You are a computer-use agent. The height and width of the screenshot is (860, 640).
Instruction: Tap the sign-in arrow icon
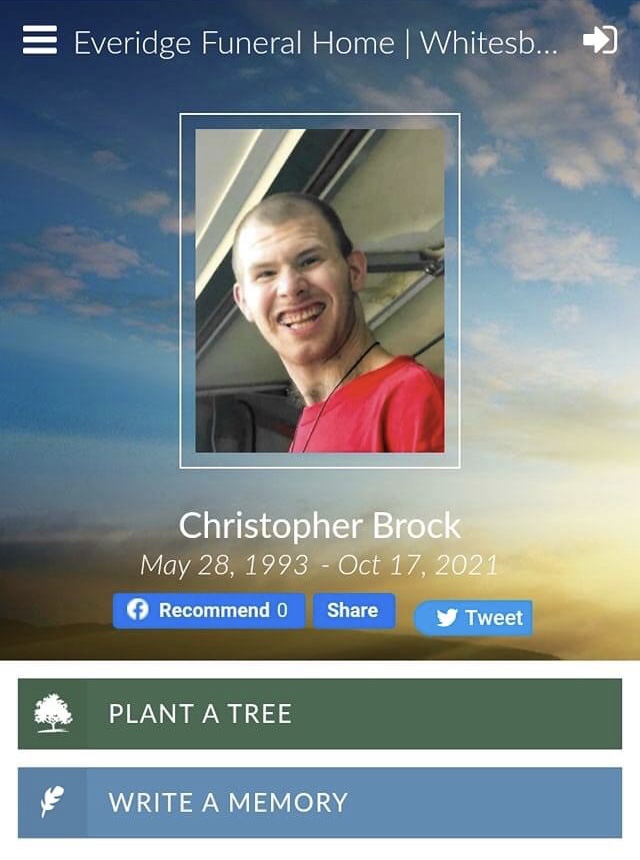click(x=599, y=41)
